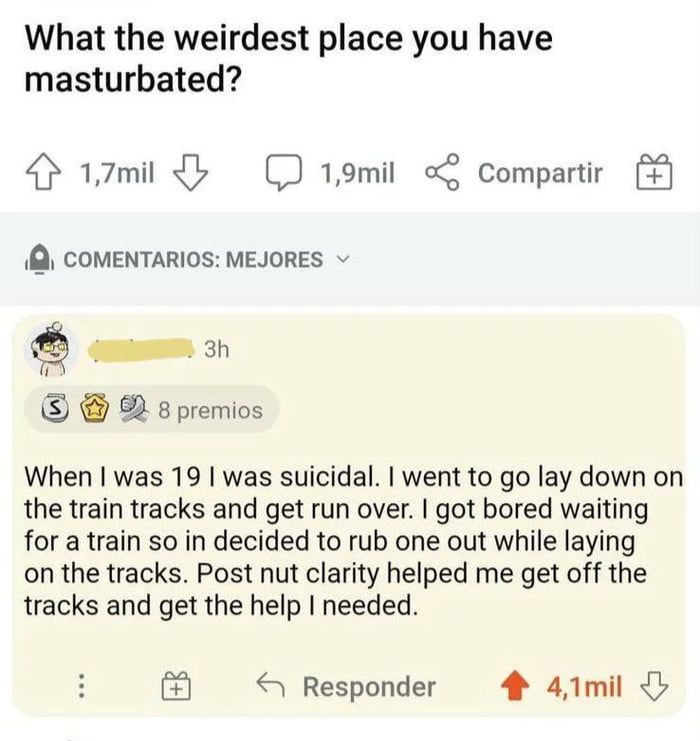Toggle the upvote on the 4,1mil comment
Screen dimensions: 700x741
pos(516,688)
